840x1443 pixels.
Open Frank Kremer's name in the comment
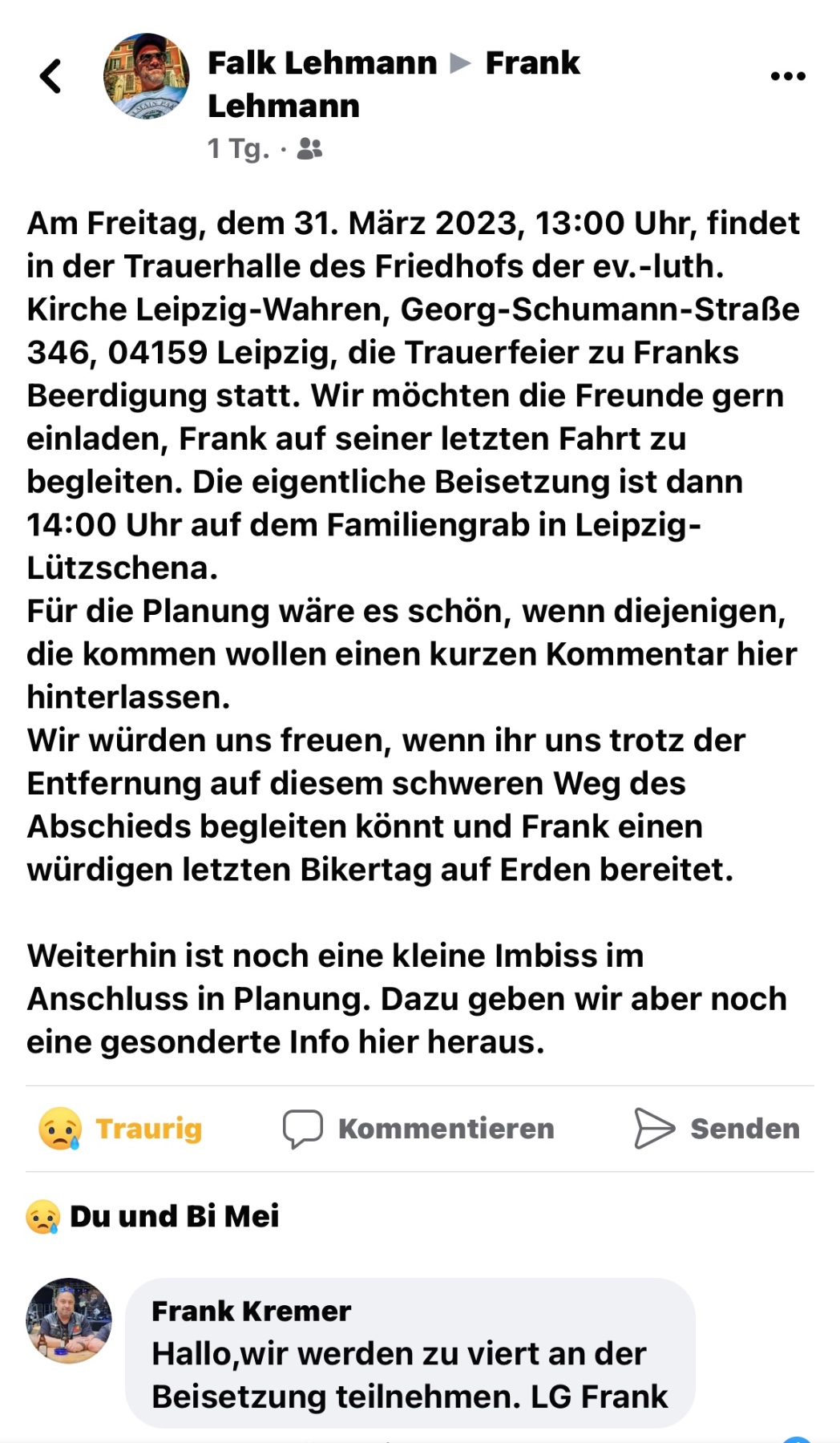pyautogui.click(x=251, y=1311)
